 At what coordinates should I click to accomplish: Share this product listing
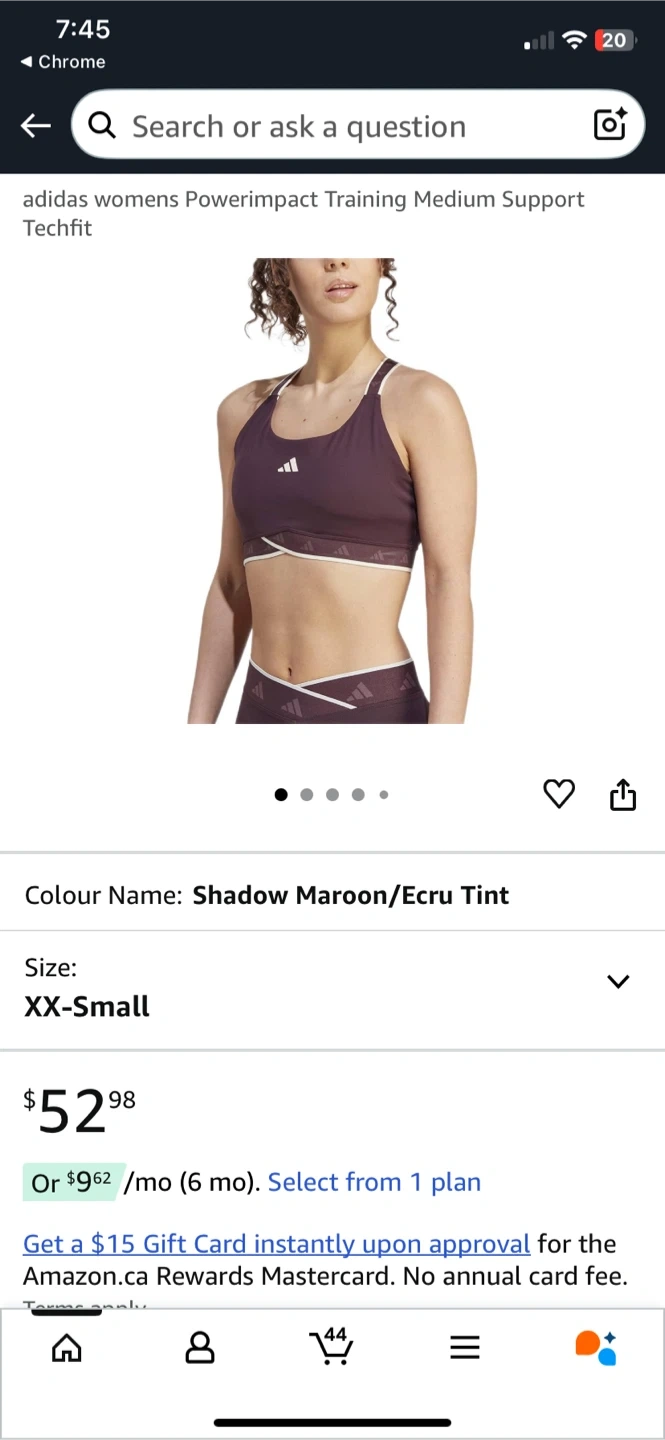tap(622, 794)
